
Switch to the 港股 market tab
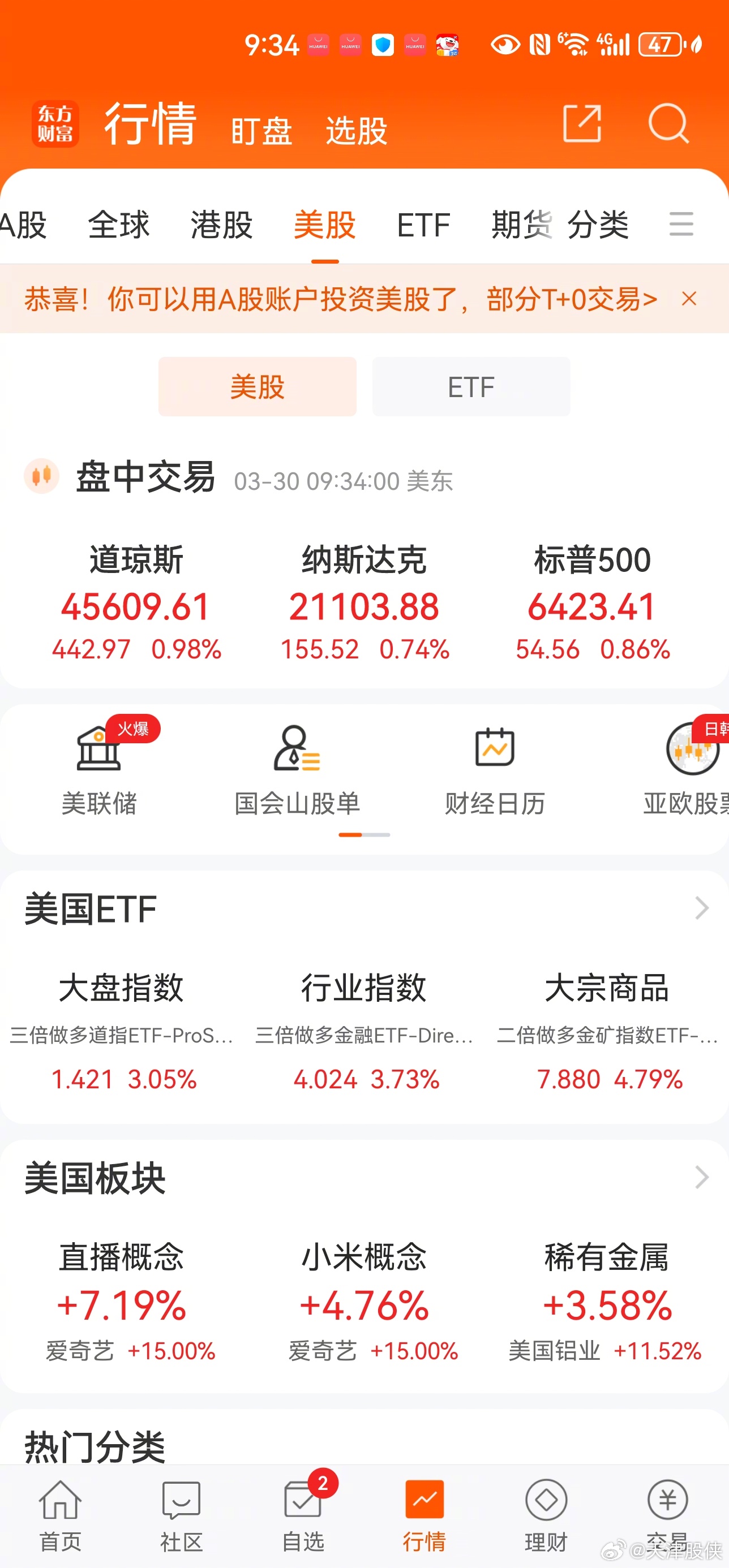coord(222,225)
